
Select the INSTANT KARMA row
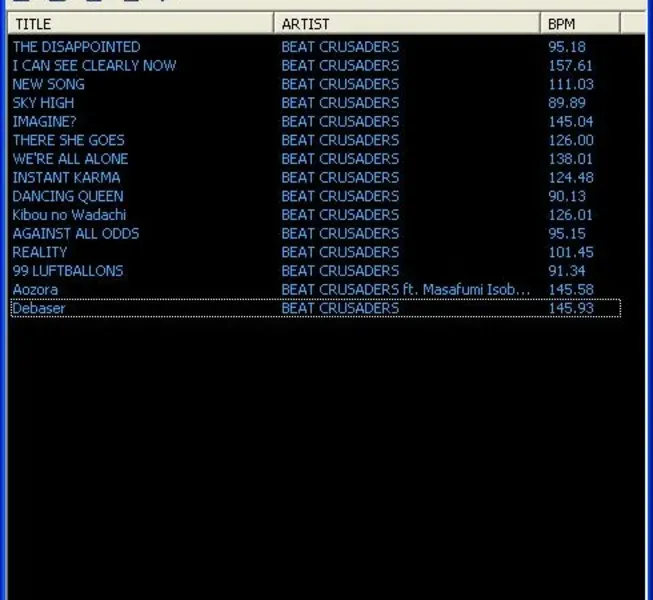click(x=66, y=178)
